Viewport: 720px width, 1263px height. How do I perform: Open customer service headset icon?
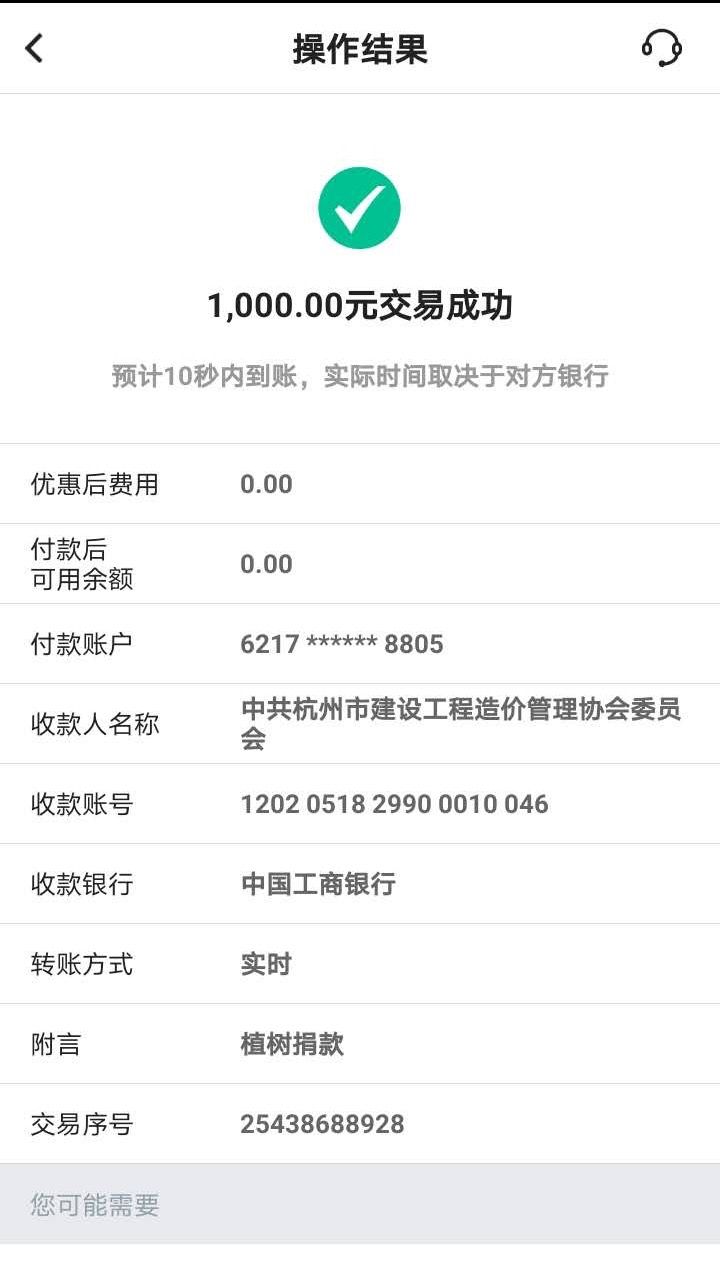662,48
